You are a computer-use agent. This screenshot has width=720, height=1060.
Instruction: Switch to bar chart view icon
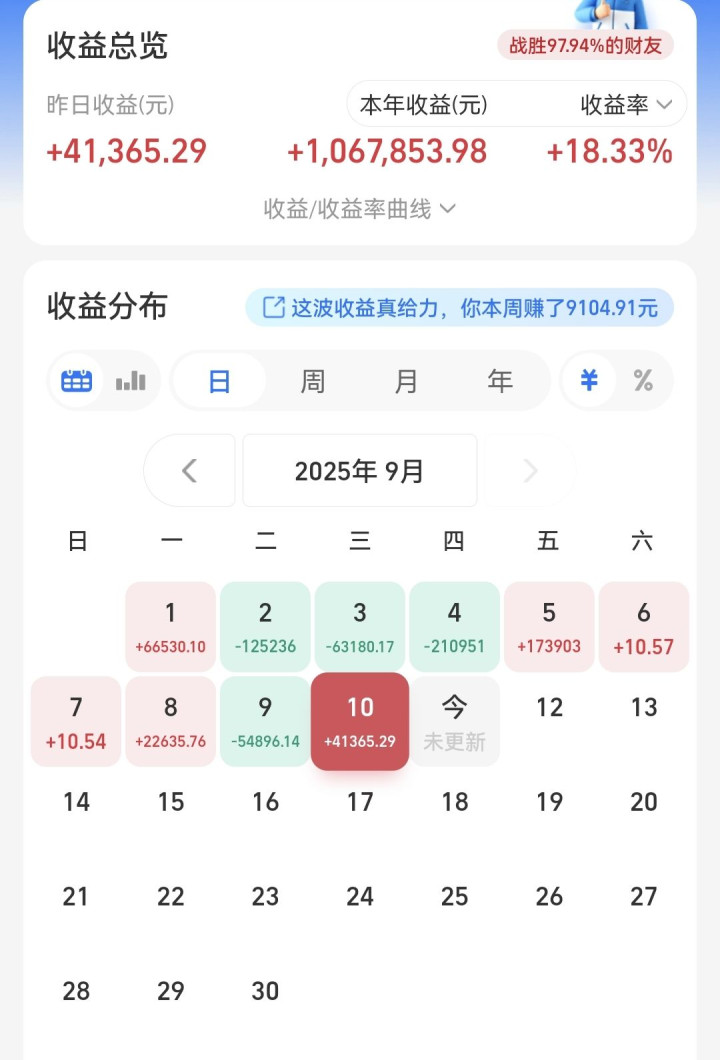(x=131, y=381)
